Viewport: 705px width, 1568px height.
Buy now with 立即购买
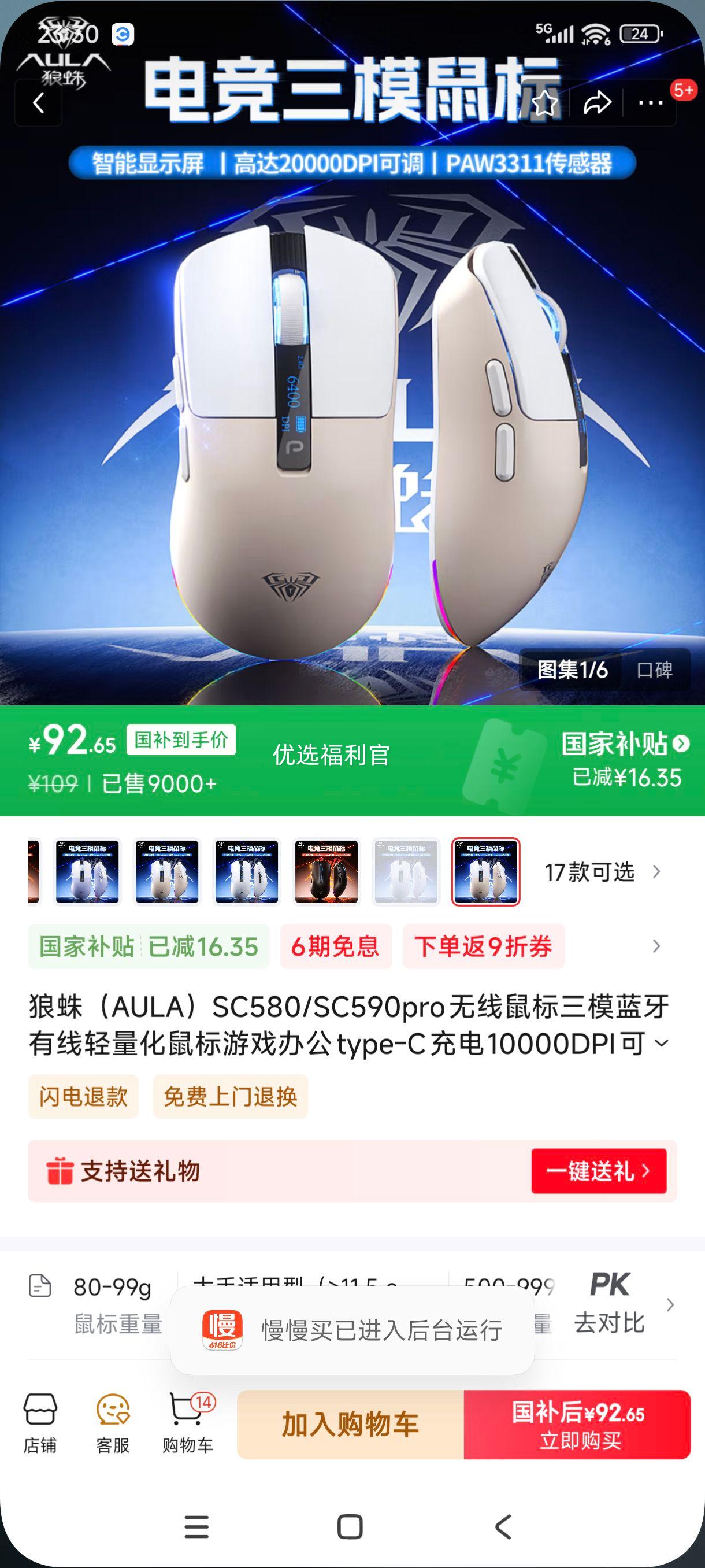[x=577, y=1425]
